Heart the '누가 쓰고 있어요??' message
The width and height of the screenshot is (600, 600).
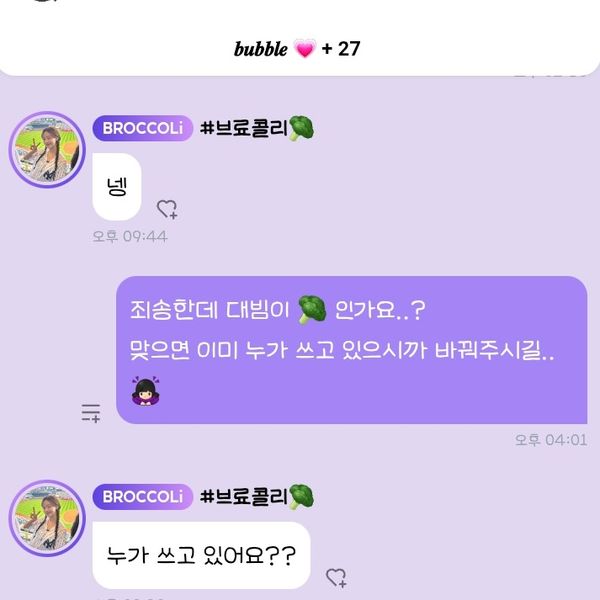coord(337,577)
